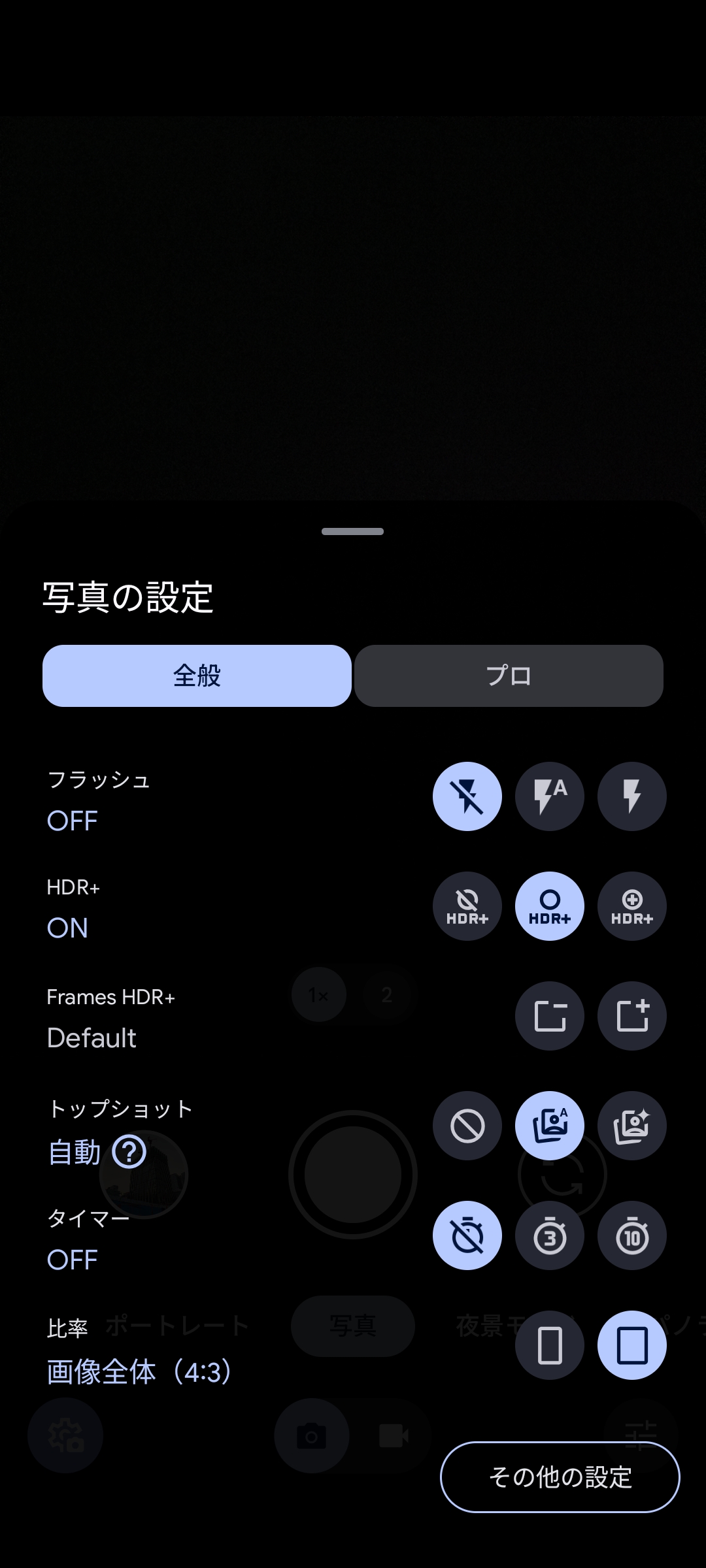706x1568 pixels.
Task: Select automatic flash mode
Action: pyautogui.click(x=549, y=796)
